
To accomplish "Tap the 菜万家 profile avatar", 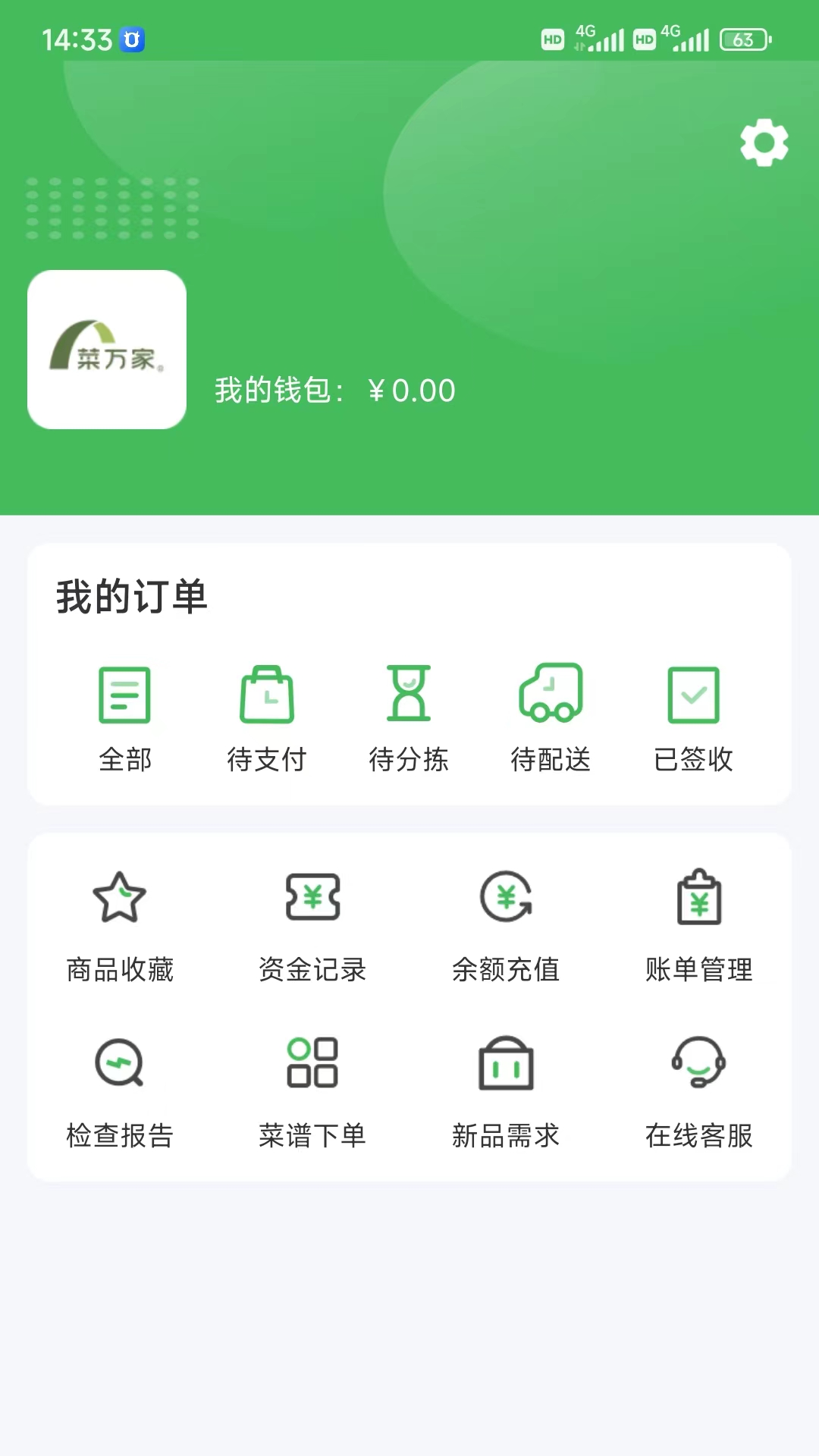I will [107, 351].
